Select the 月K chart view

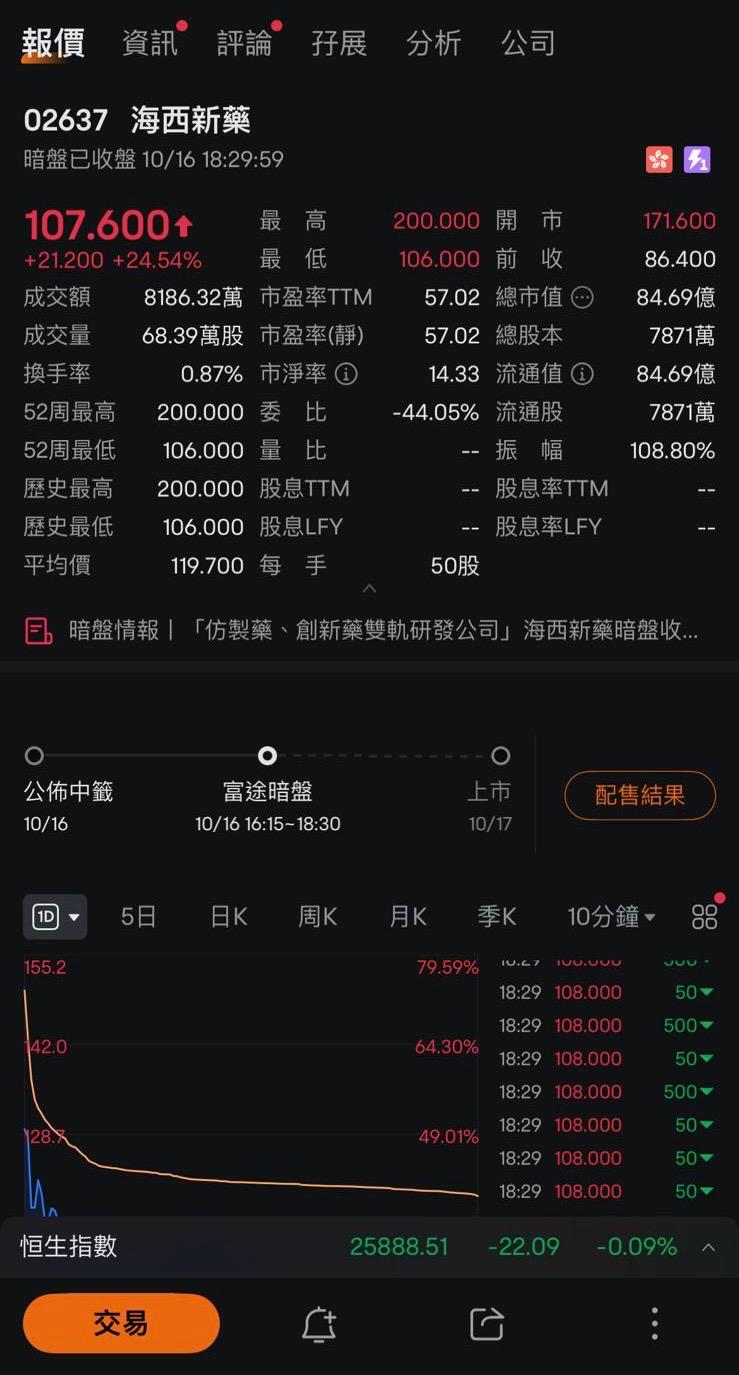click(407, 917)
